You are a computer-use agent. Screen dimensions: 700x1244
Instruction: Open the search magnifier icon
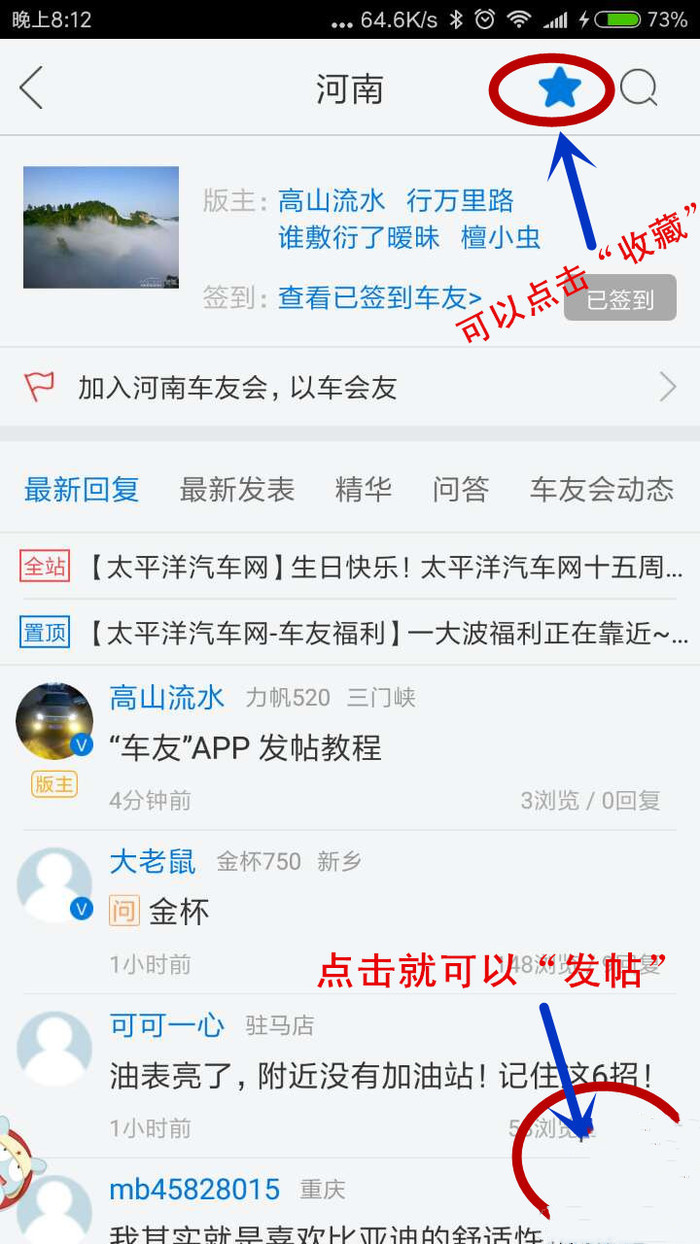click(638, 89)
